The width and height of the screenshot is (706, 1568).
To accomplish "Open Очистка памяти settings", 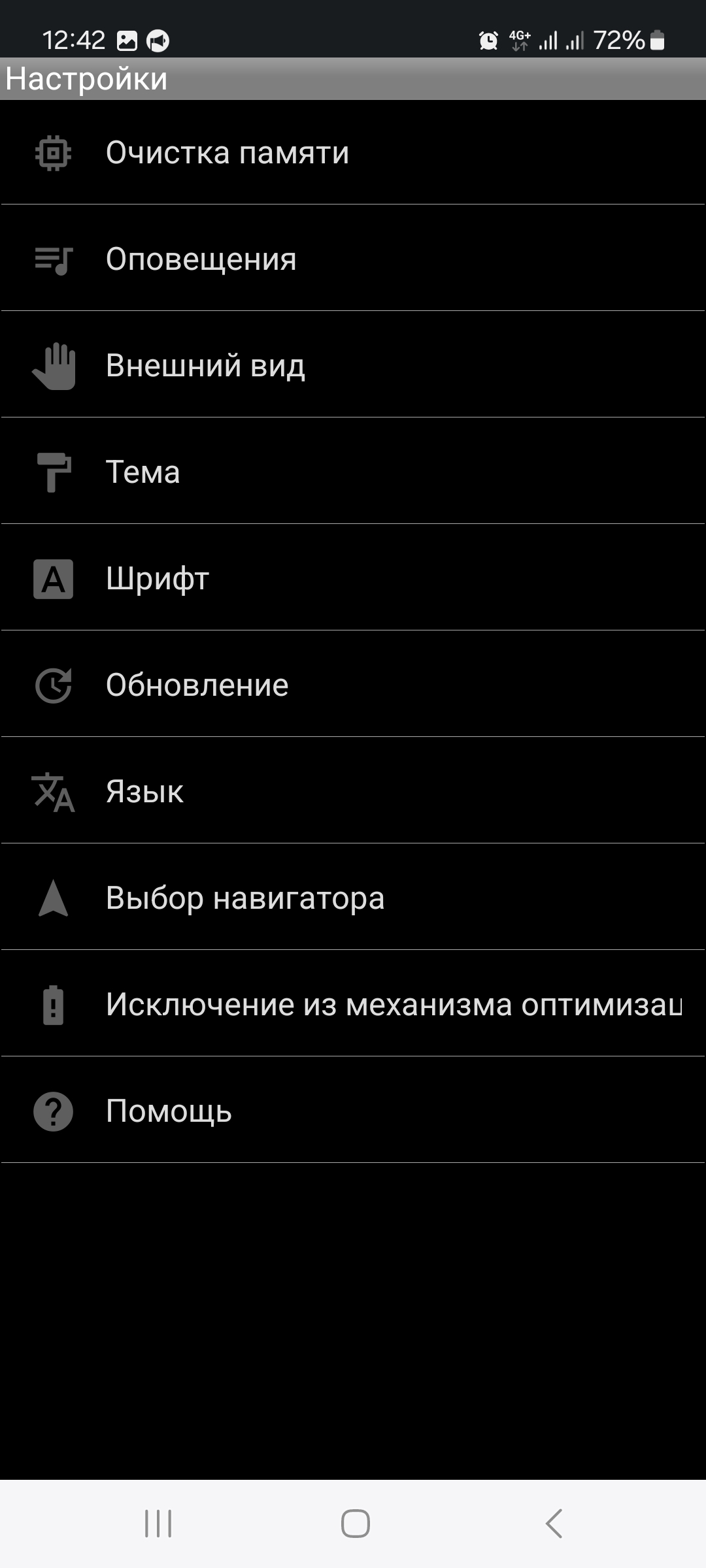I will point(227,153).
